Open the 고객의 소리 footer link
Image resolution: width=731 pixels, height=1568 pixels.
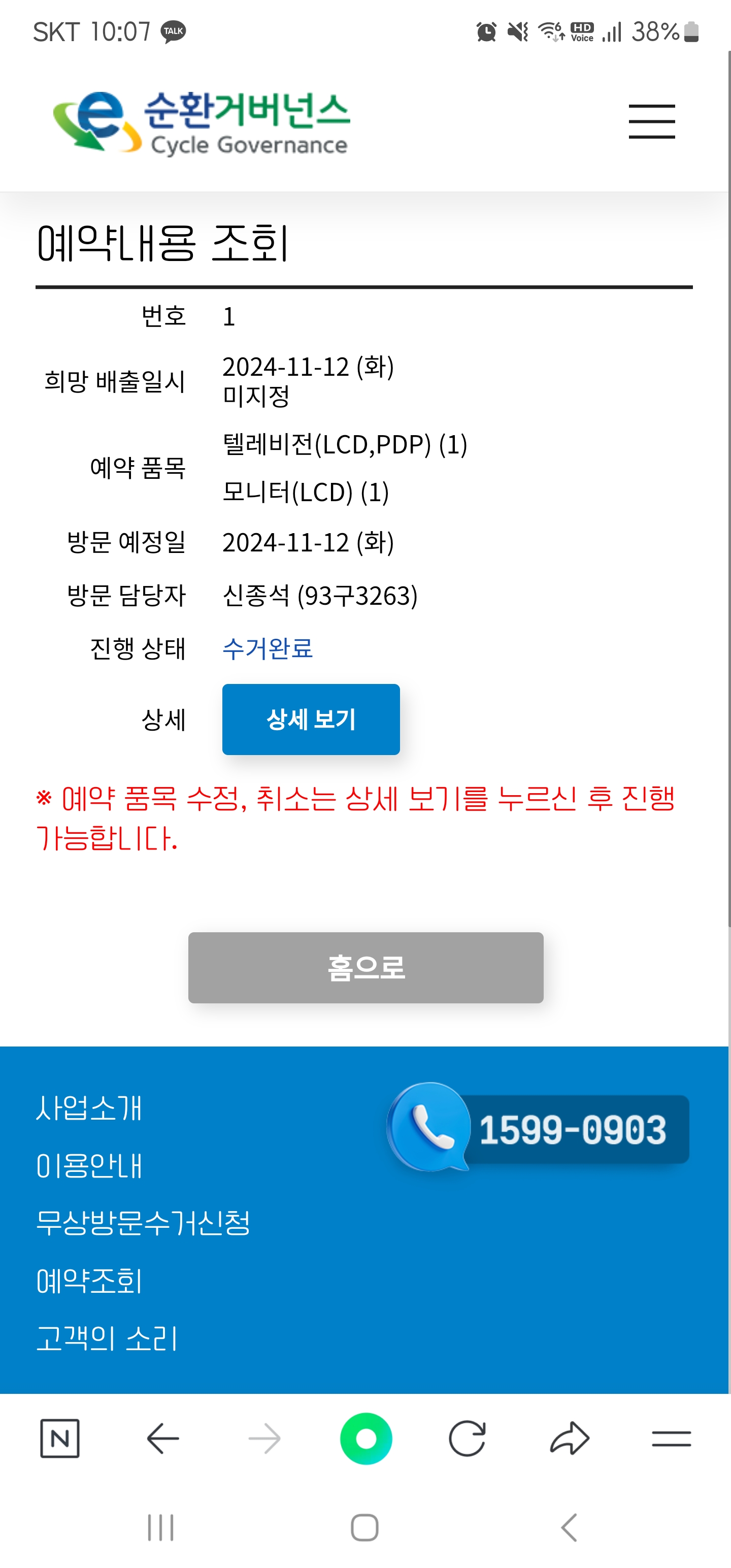107,1338
